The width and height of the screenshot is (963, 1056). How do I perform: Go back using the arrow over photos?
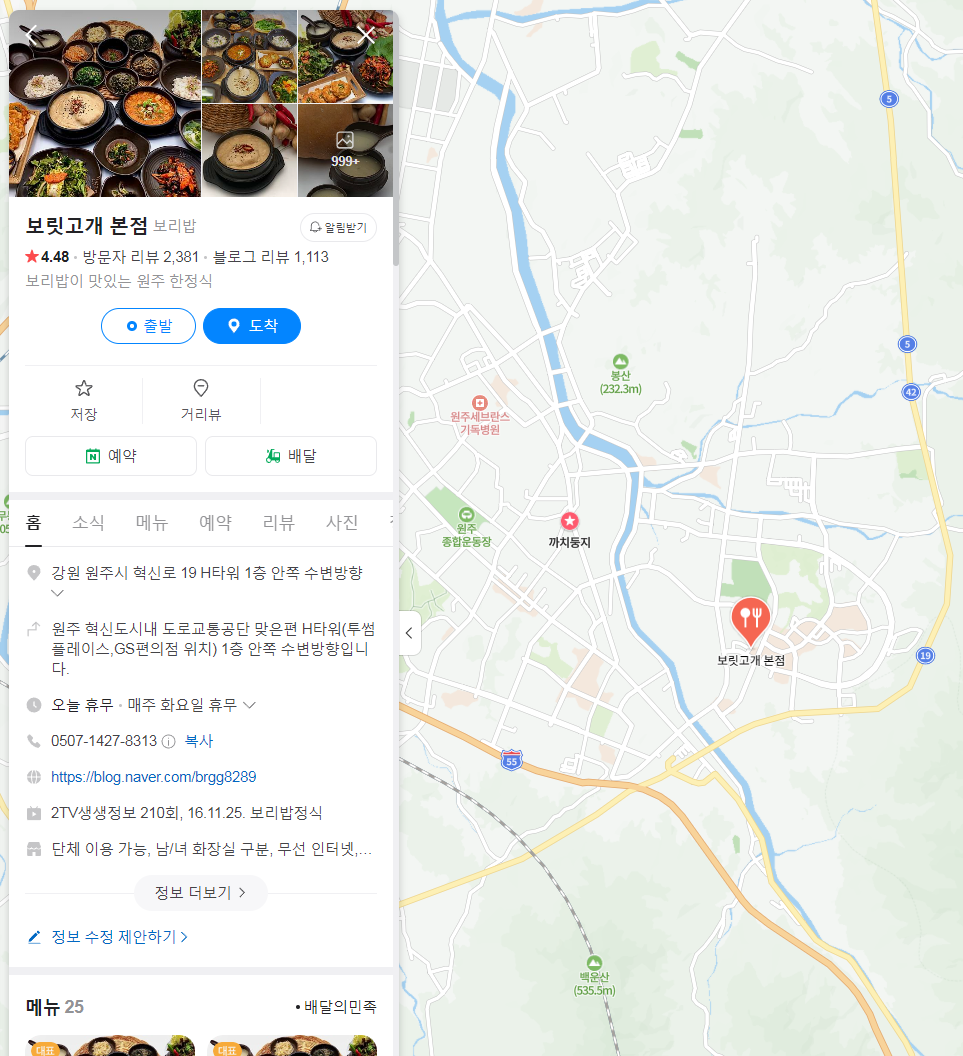(31, 33)
